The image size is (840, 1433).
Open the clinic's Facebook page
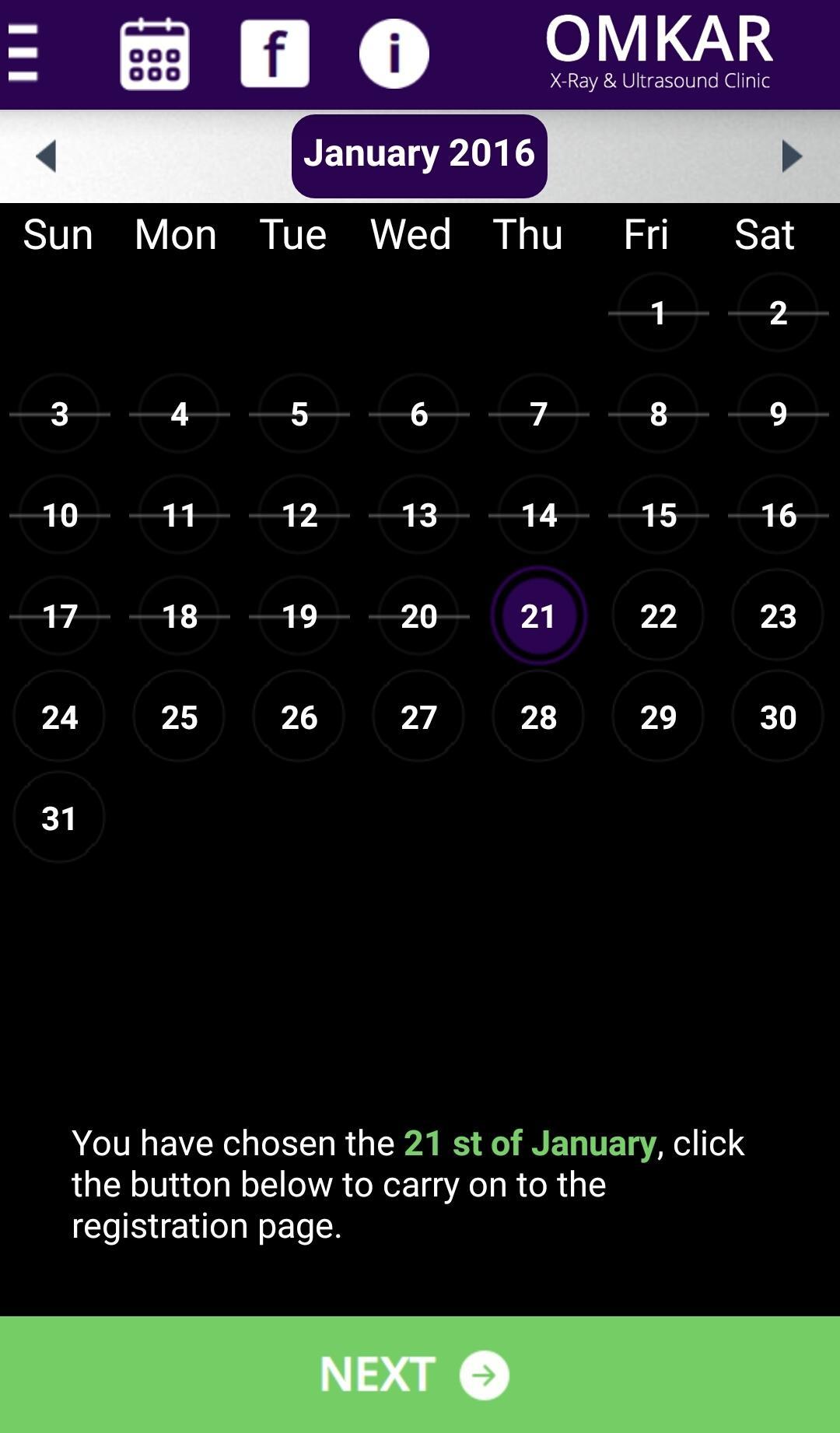click(x=275, y=54)
